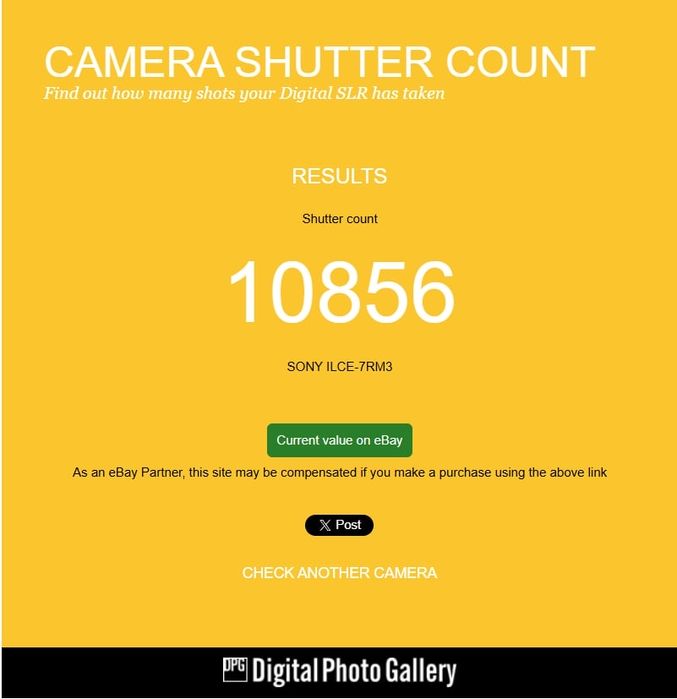This screenshot has height=699, width=677.
Task: Select Check Another Camera link
Action: coord(339,573)
